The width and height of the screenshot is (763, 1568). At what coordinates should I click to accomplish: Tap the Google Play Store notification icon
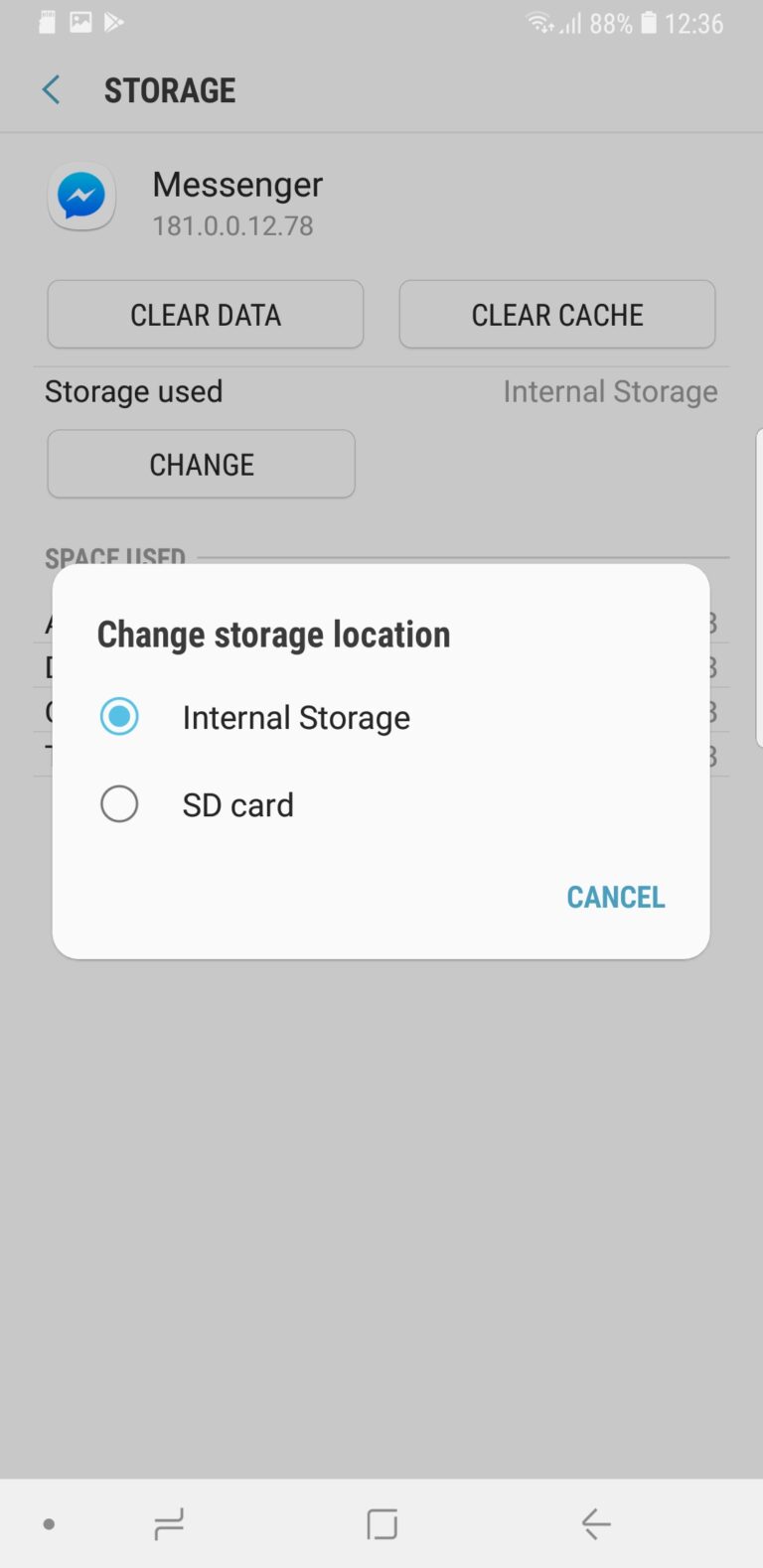[x=113, y=21]
